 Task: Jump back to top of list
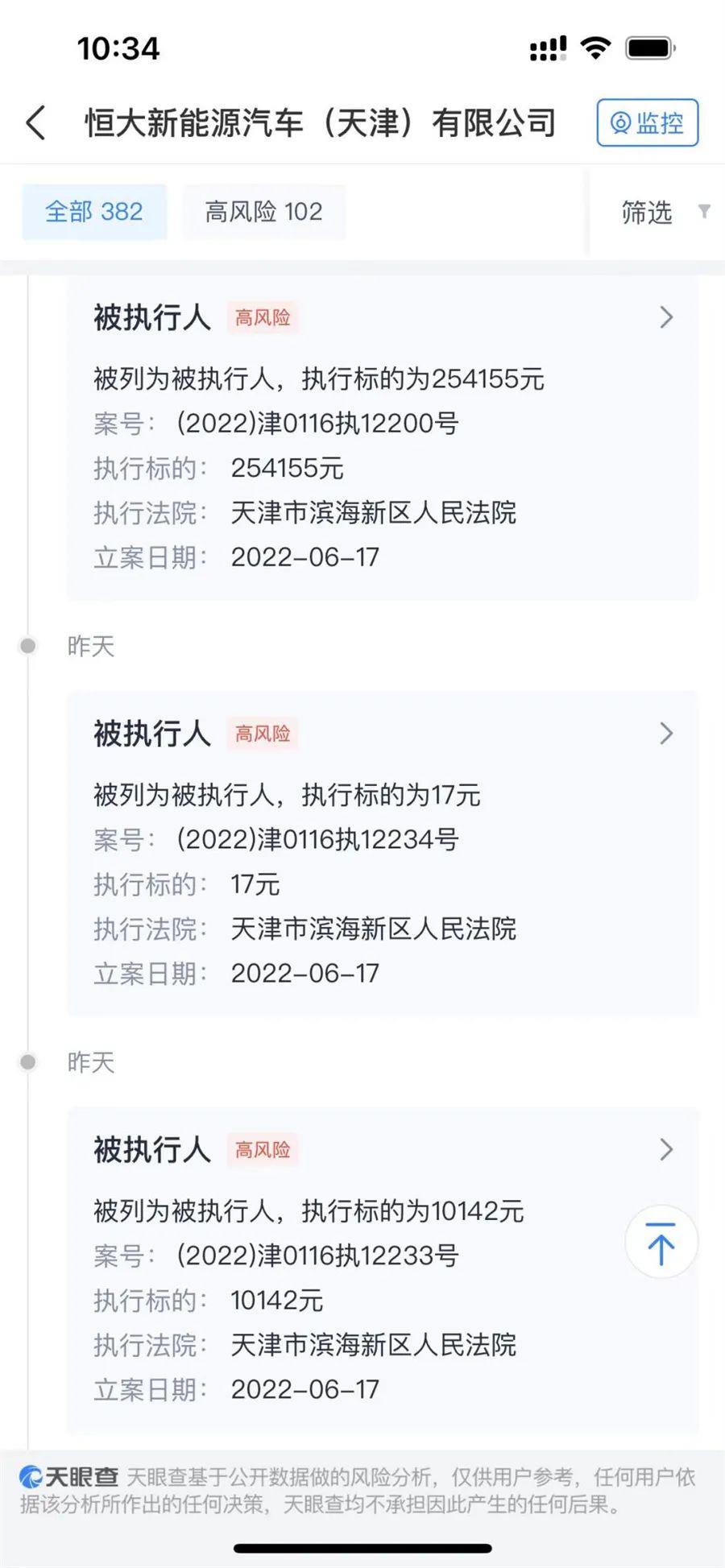pos(661,1243)
